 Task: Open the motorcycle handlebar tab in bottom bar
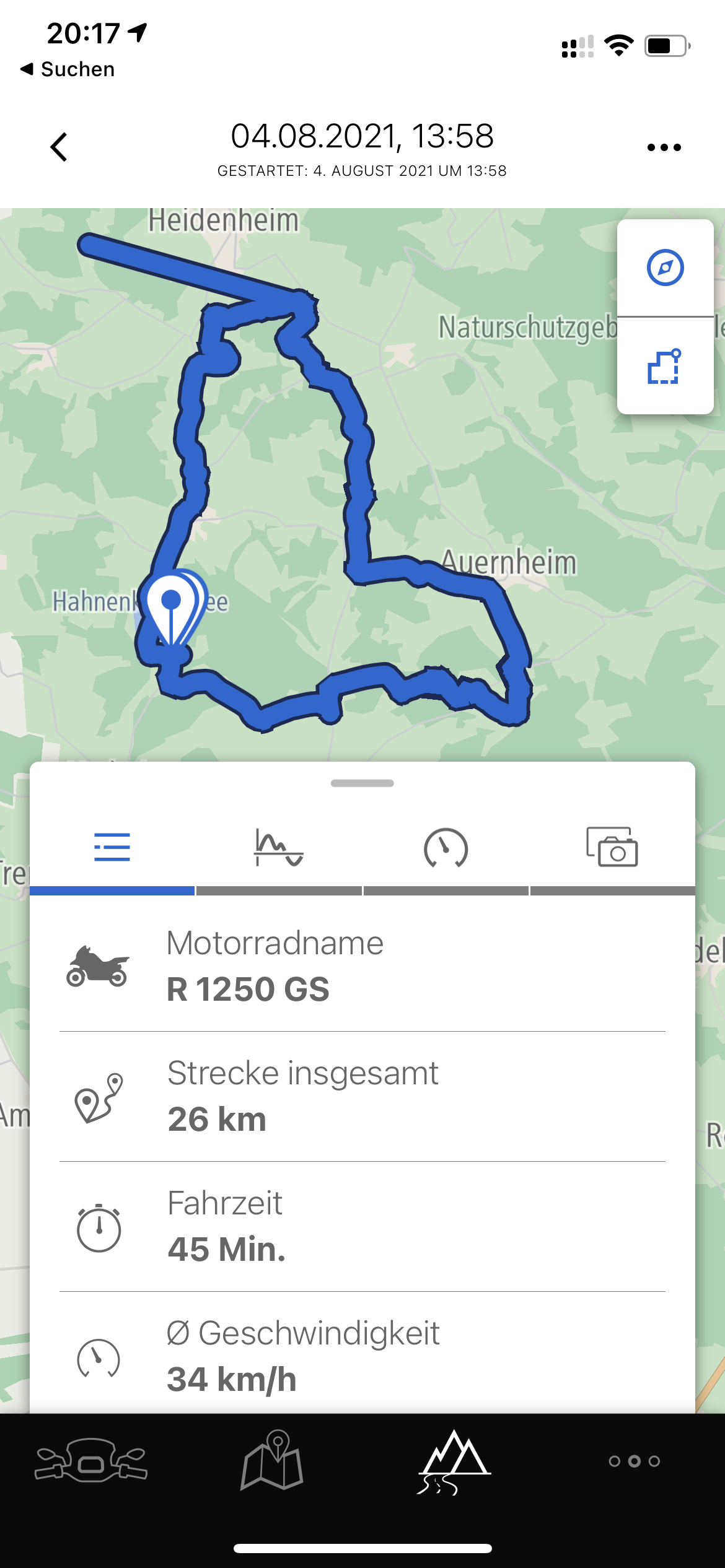(x=91, y=1460)
